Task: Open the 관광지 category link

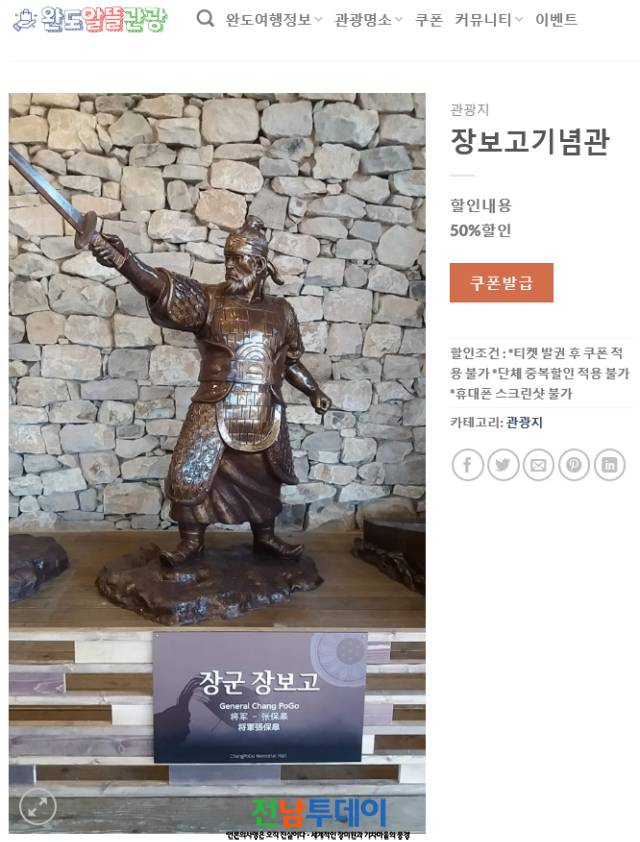Action: pyautogui.click(x=524, y=422)
